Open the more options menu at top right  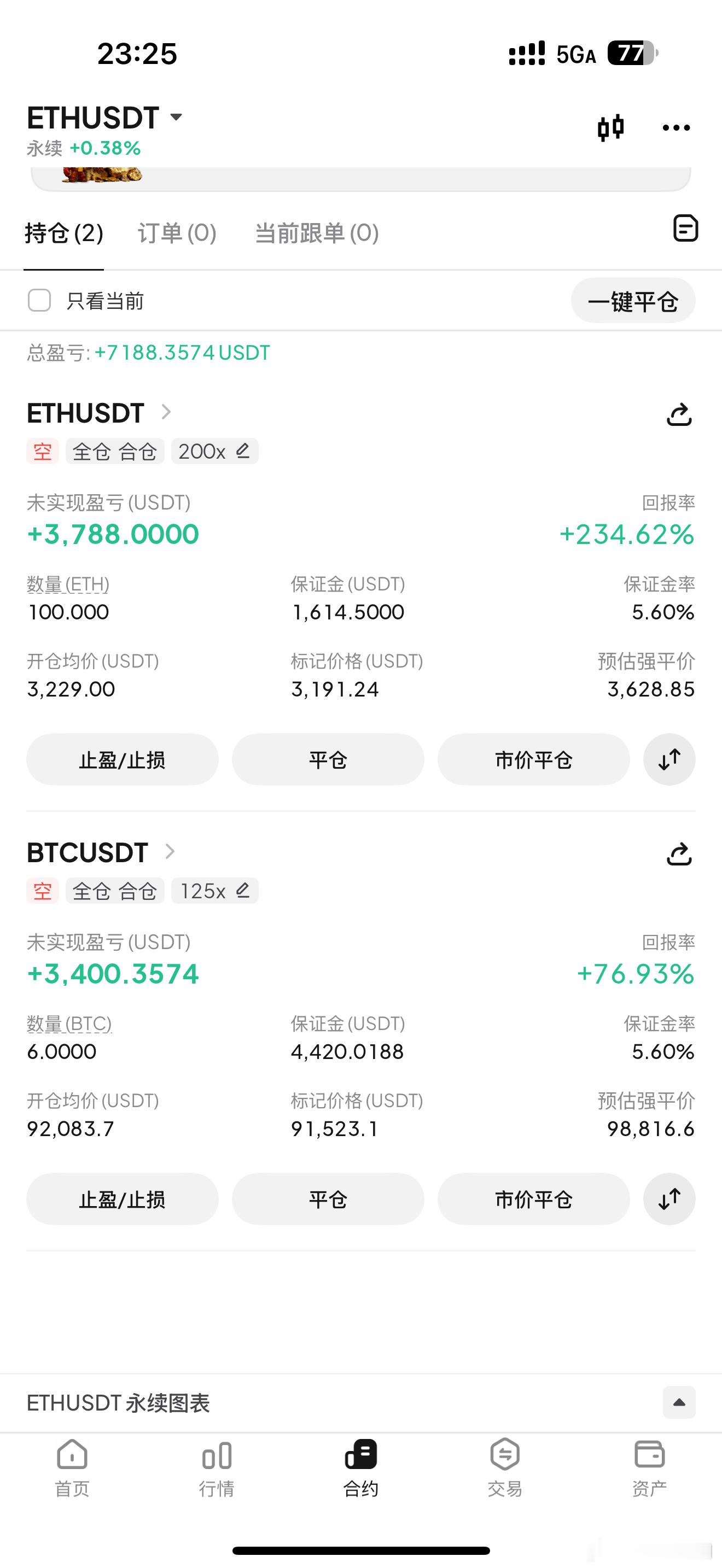coord(676,128)
